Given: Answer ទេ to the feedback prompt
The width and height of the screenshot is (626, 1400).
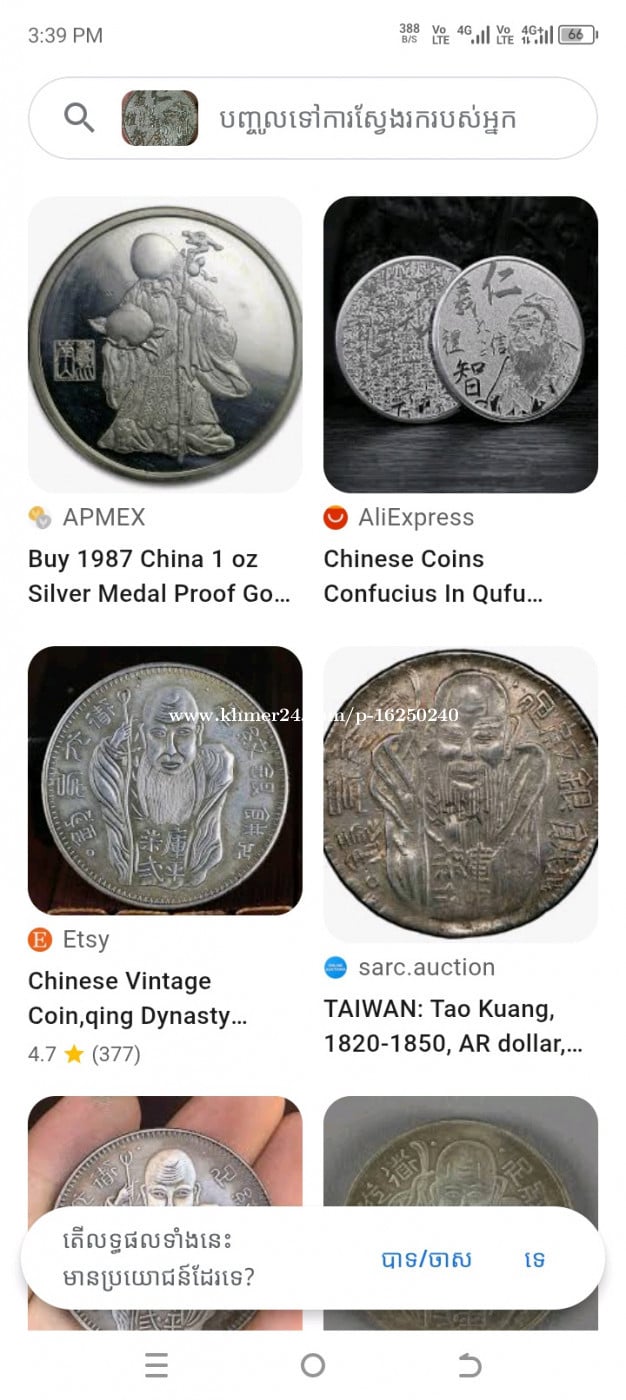Looking at the screenshot, I should coord(535,1259).
